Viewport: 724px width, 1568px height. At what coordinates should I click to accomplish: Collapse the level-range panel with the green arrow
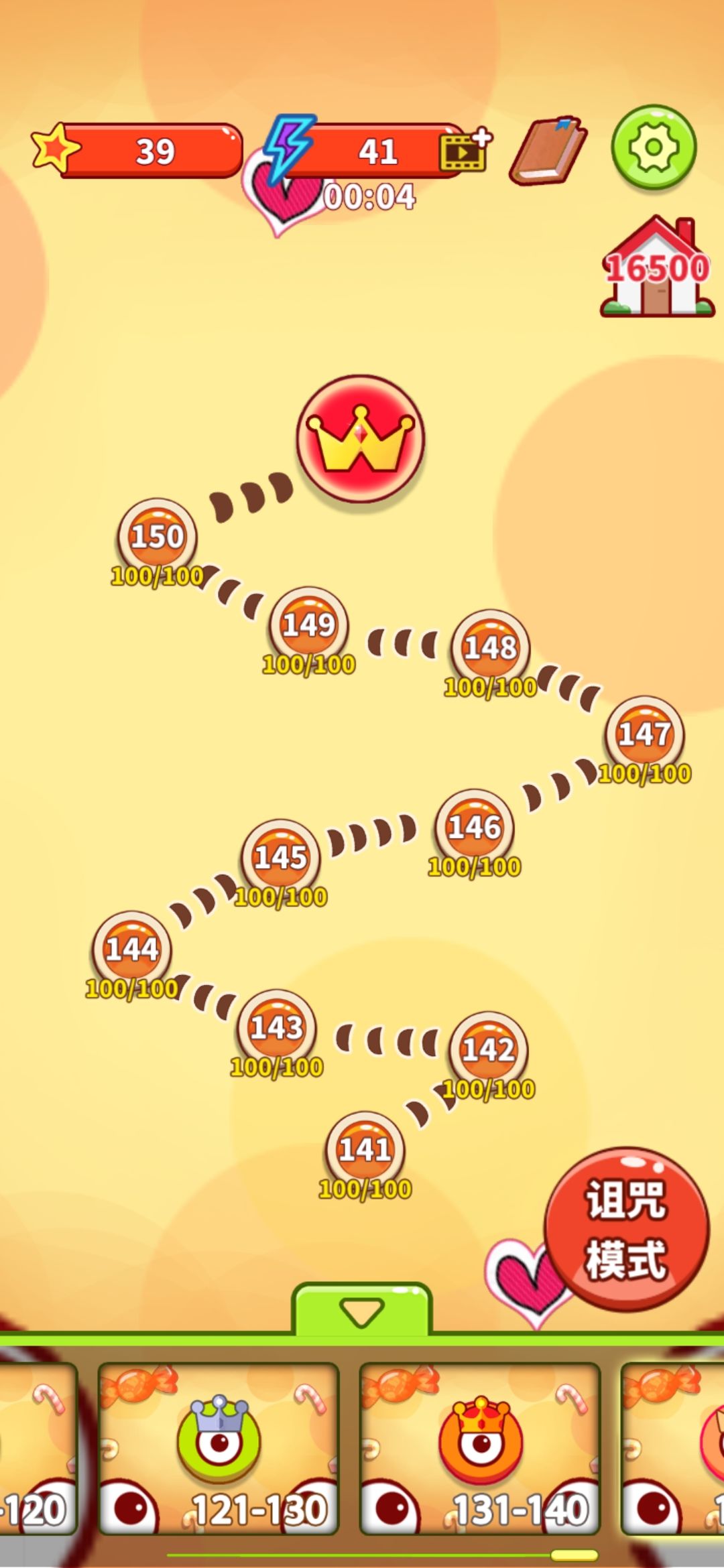coord(361,1310)
